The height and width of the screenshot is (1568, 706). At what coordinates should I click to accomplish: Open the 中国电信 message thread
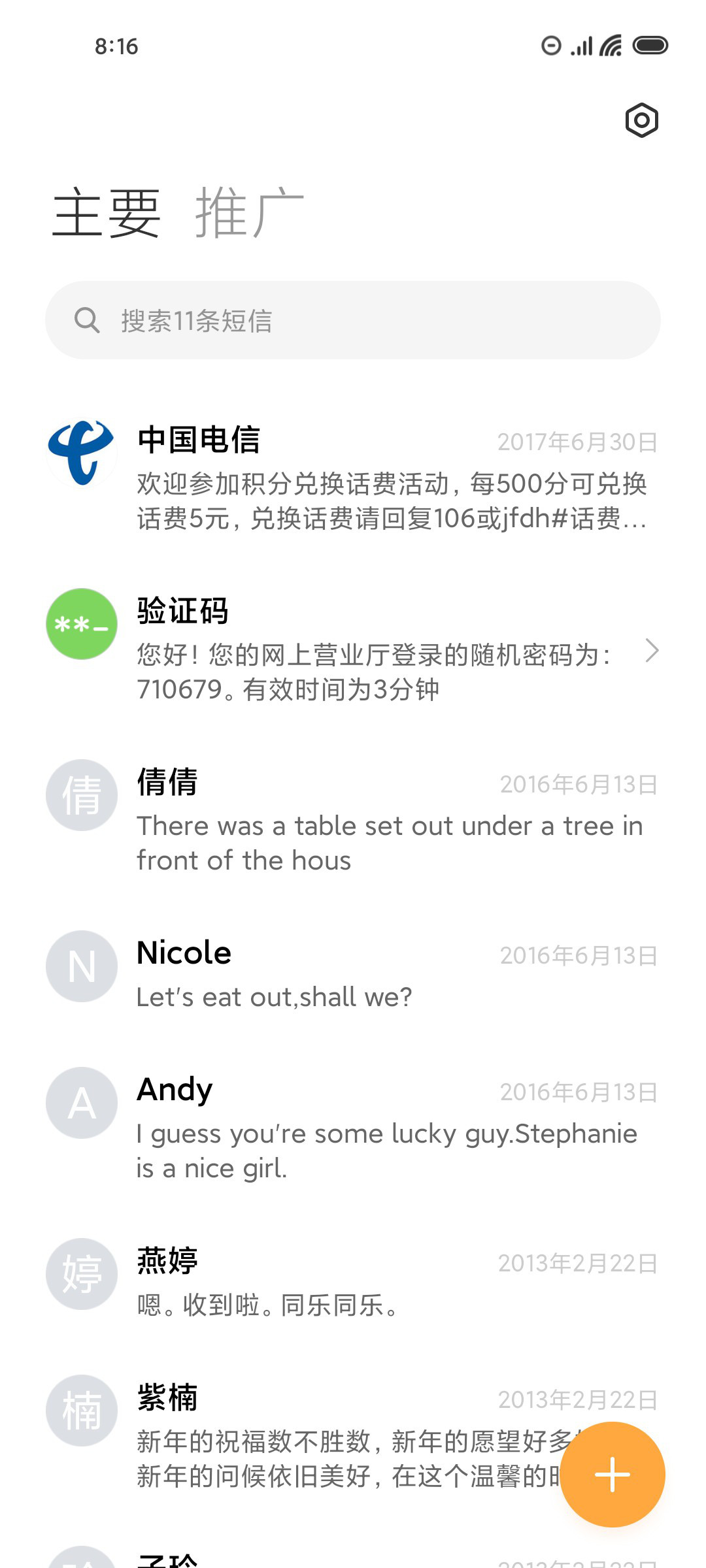(x=353, y=477)
